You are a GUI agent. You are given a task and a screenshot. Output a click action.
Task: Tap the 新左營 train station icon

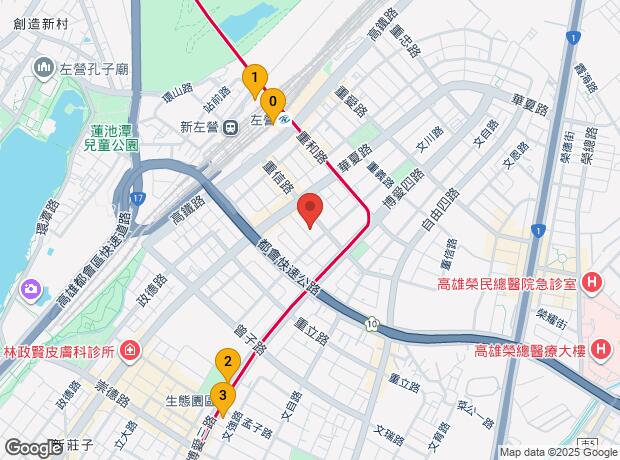pos(230,127)
